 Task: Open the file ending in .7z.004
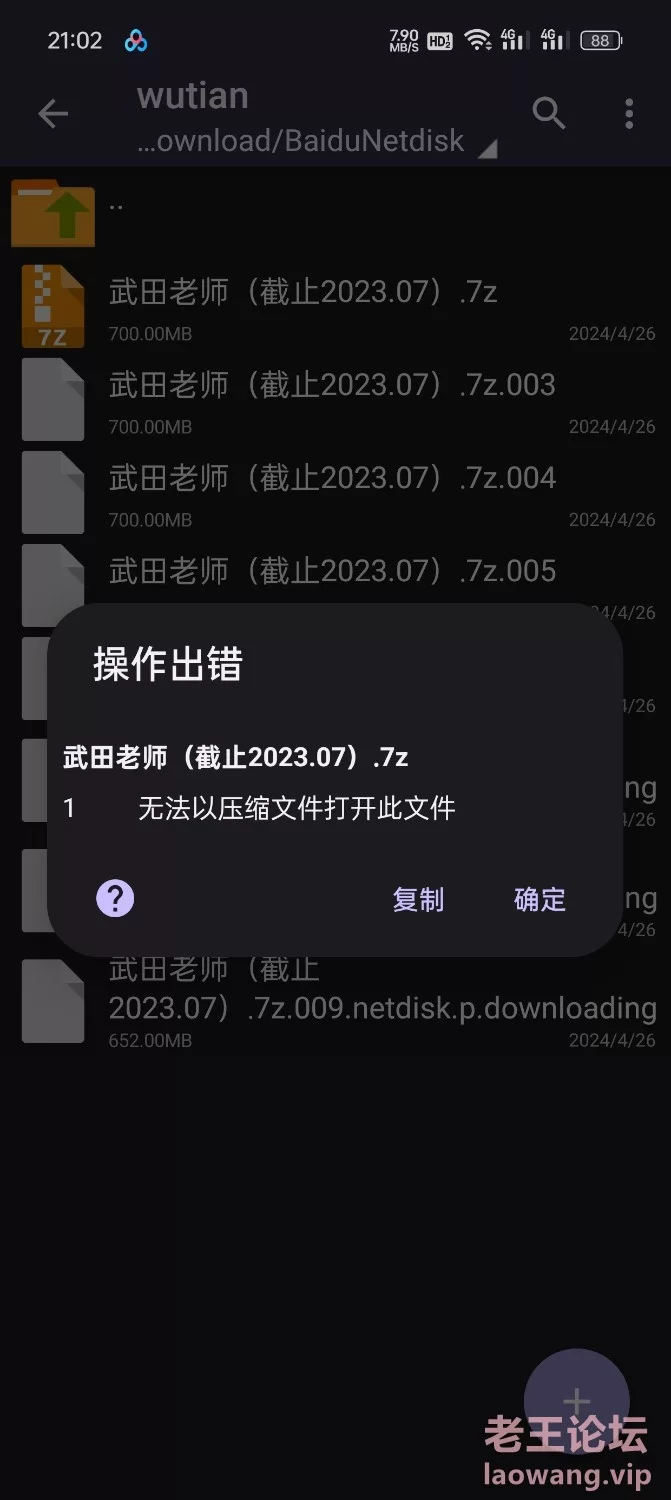tap(335, 491)
